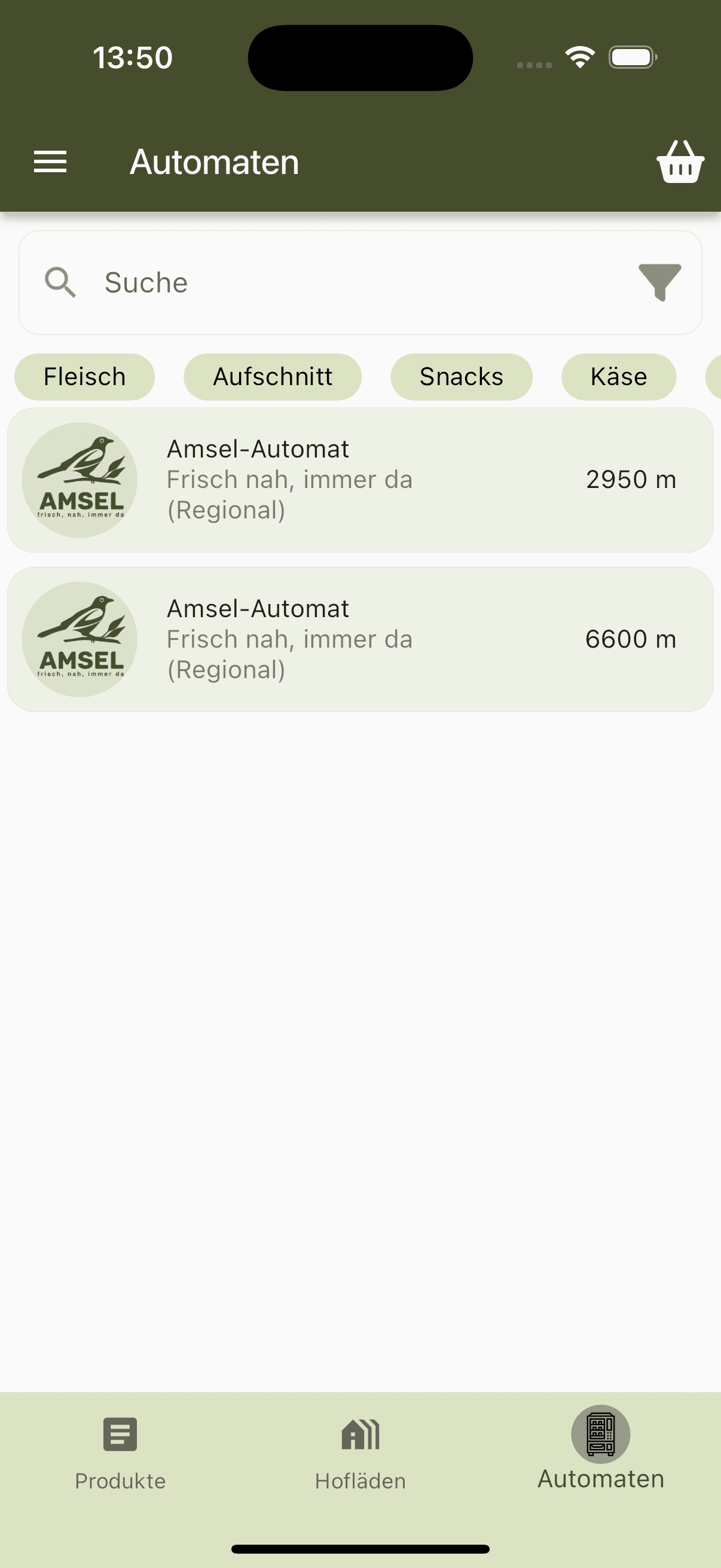Reveal more categories via Aufschnitt chip row
The width and height of the screenshot is (721, 1568).
point(272,376)
